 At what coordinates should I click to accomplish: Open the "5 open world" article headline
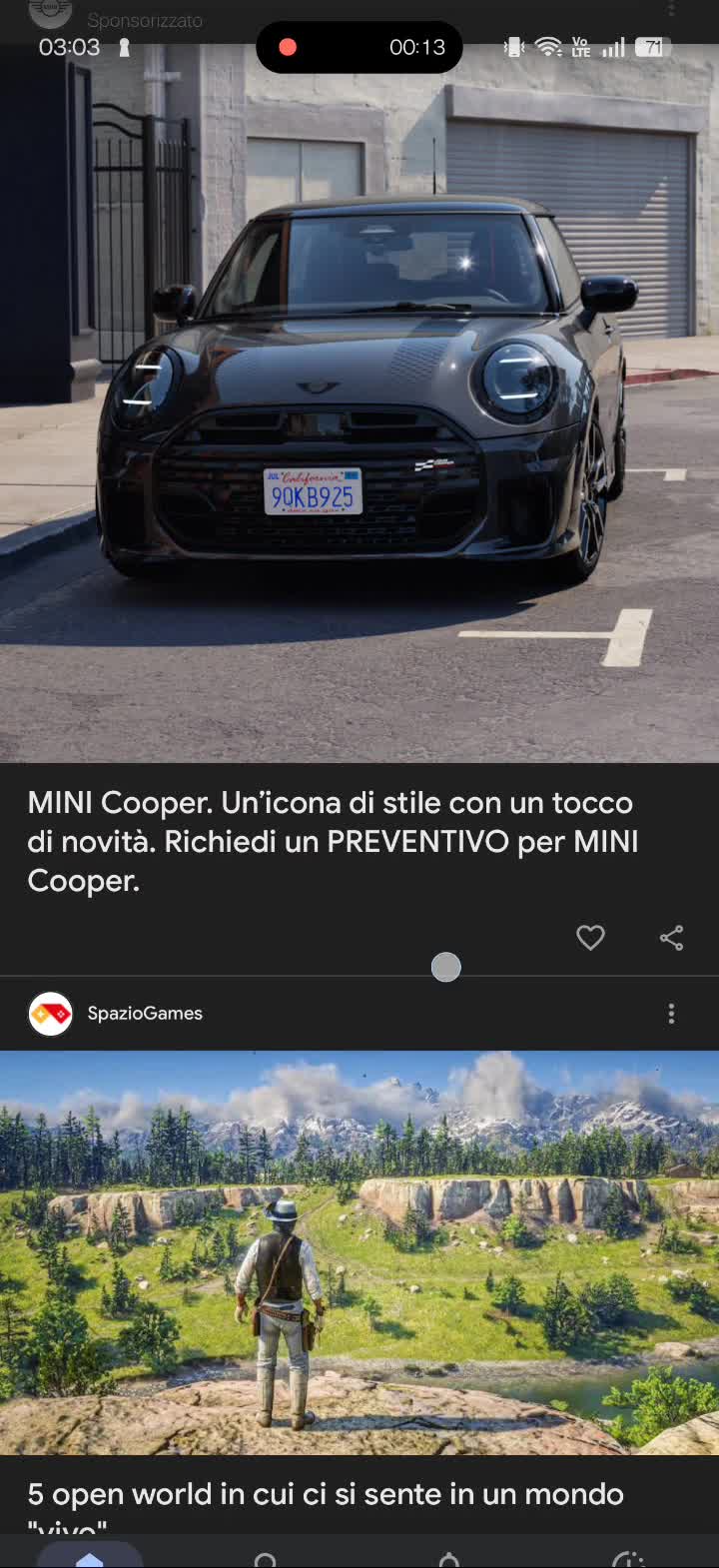(326, 1495)
